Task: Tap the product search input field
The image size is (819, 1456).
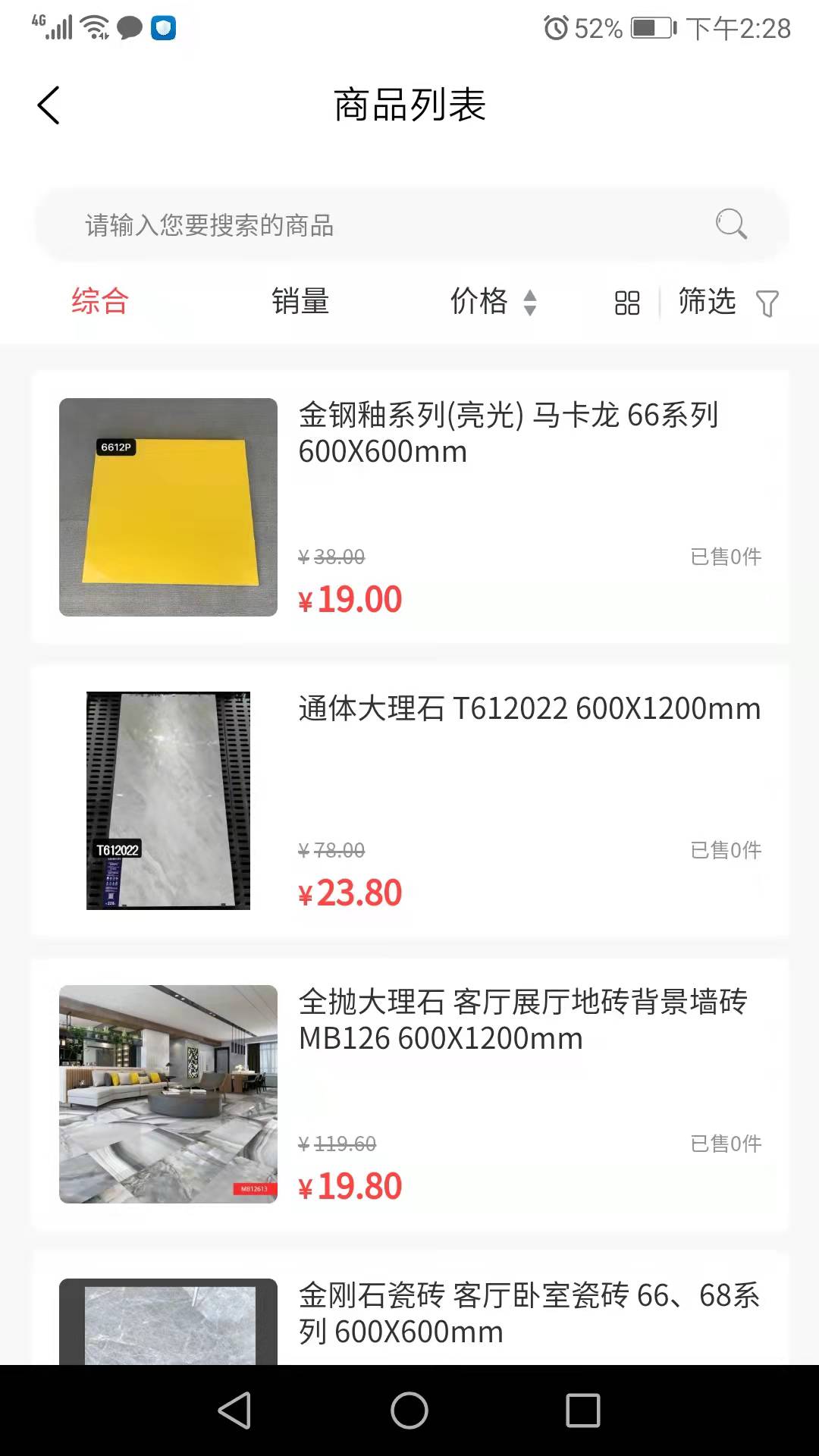Action: coord(379,225)
